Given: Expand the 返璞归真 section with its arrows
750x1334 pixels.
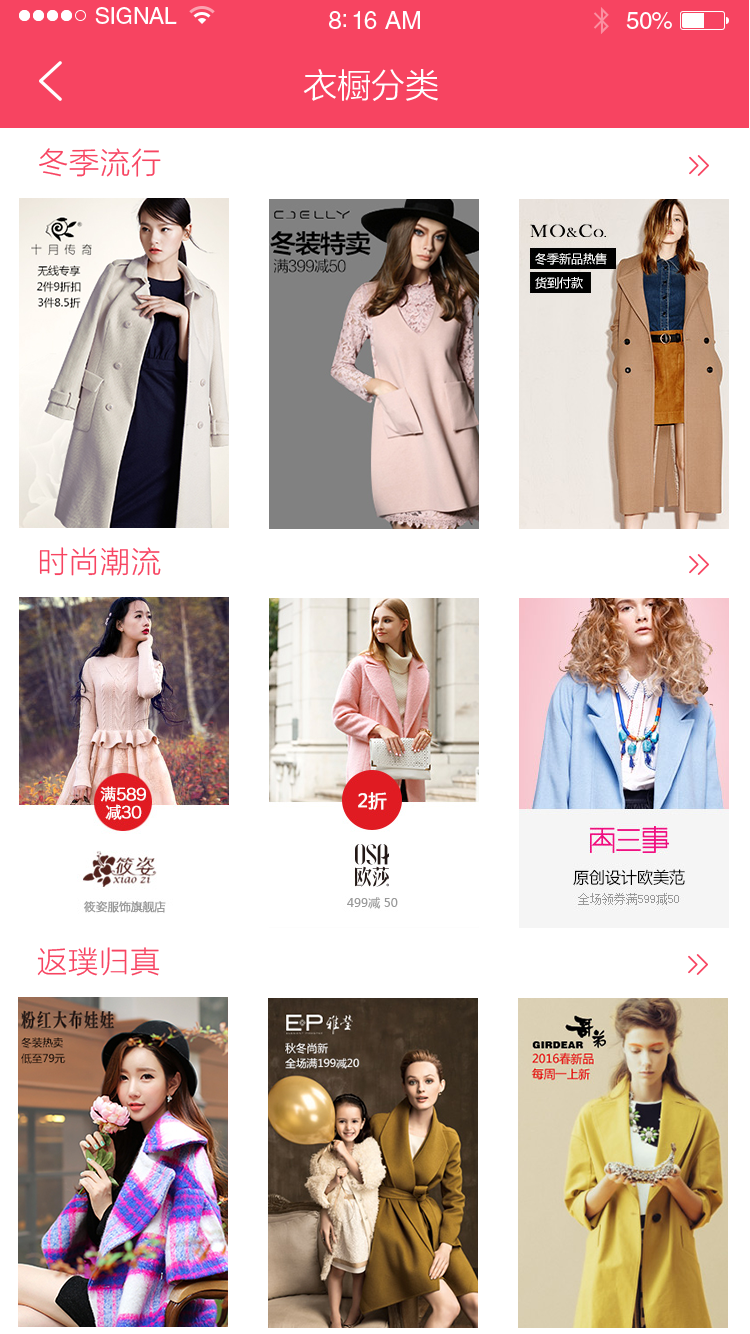Looking at the screenshot, I should click(x=697, y=965).
